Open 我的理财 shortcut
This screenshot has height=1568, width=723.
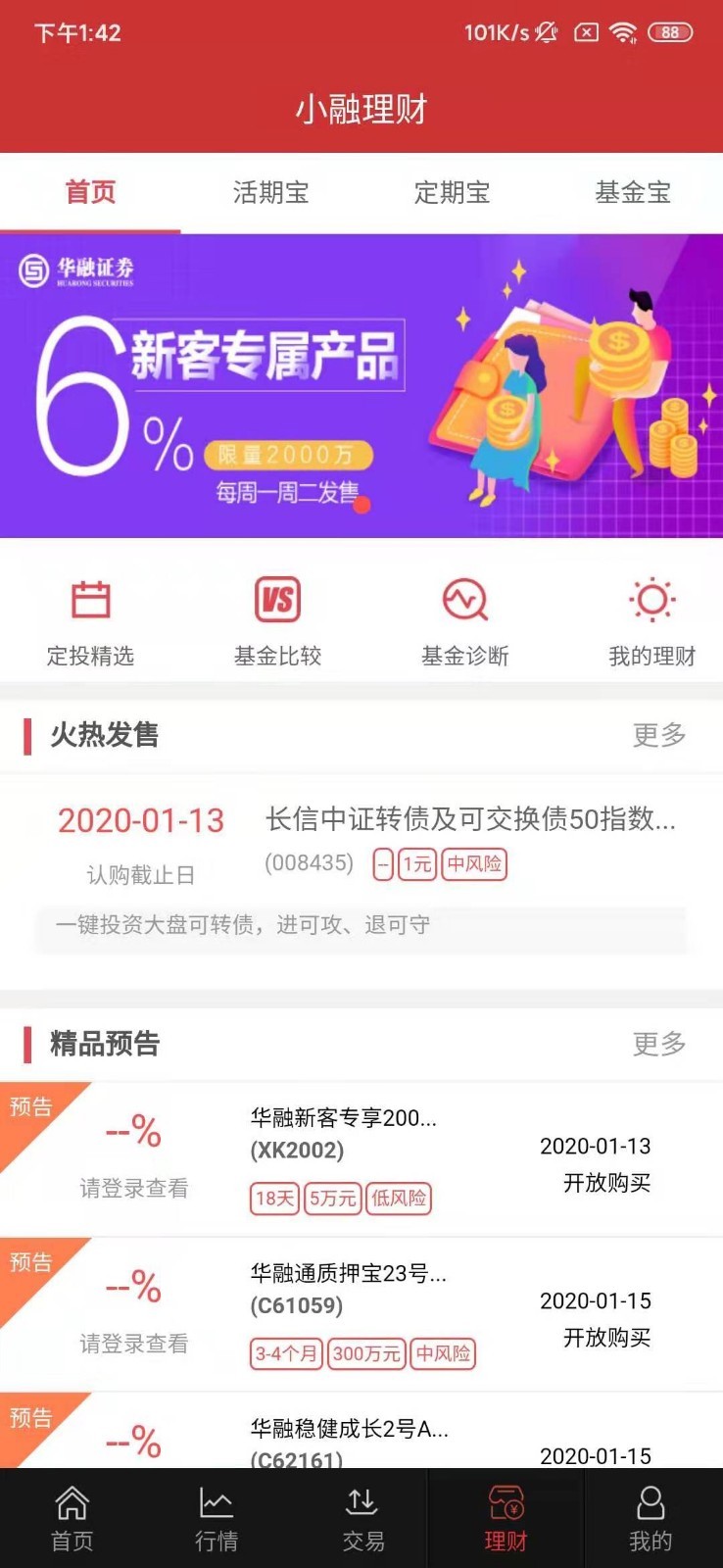point(651,621)
